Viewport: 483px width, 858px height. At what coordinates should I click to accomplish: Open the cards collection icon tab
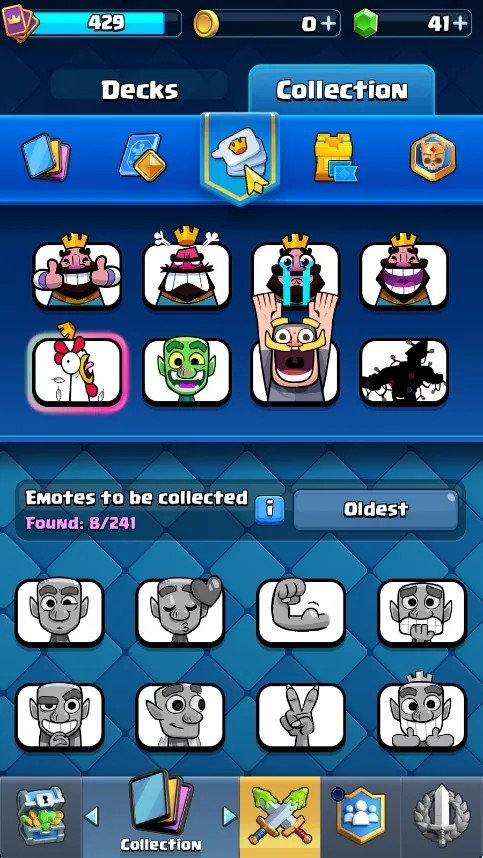click(46, 156)
